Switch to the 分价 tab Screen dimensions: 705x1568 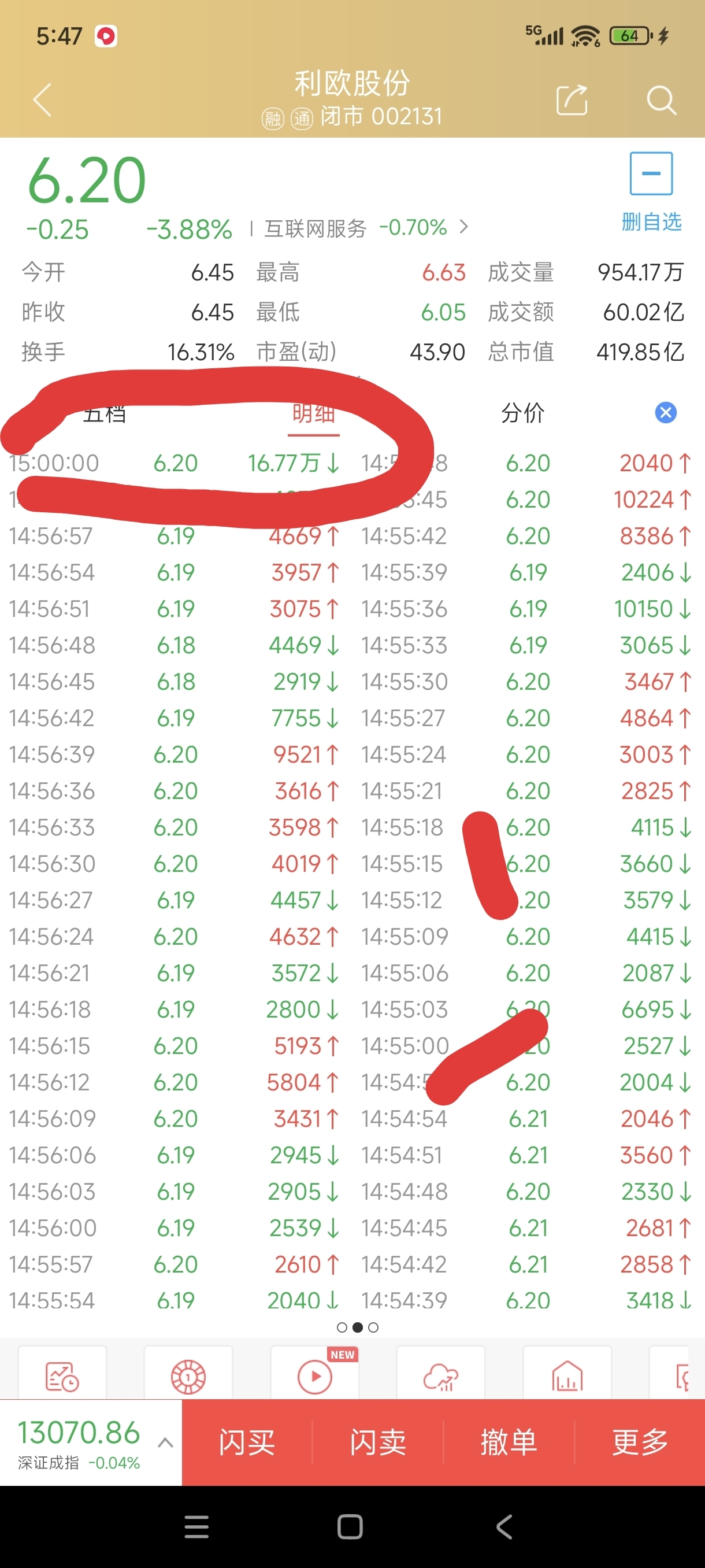coord(522,413)
